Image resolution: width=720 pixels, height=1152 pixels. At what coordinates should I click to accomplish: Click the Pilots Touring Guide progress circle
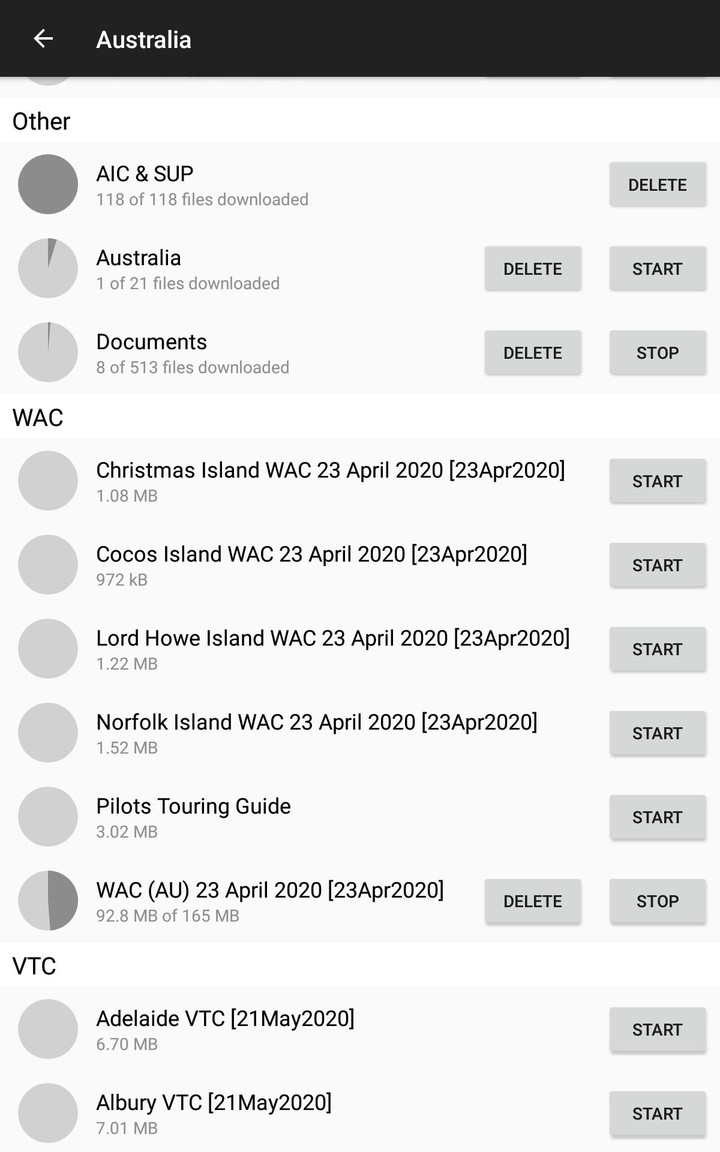click(48, 816)
